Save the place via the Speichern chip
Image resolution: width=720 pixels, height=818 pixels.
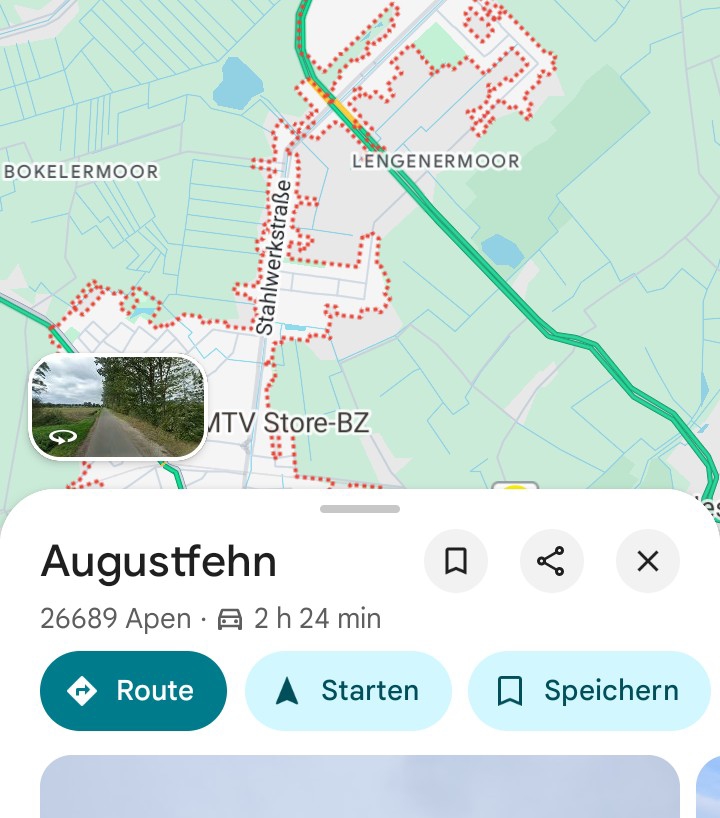[x=589, y=691]
